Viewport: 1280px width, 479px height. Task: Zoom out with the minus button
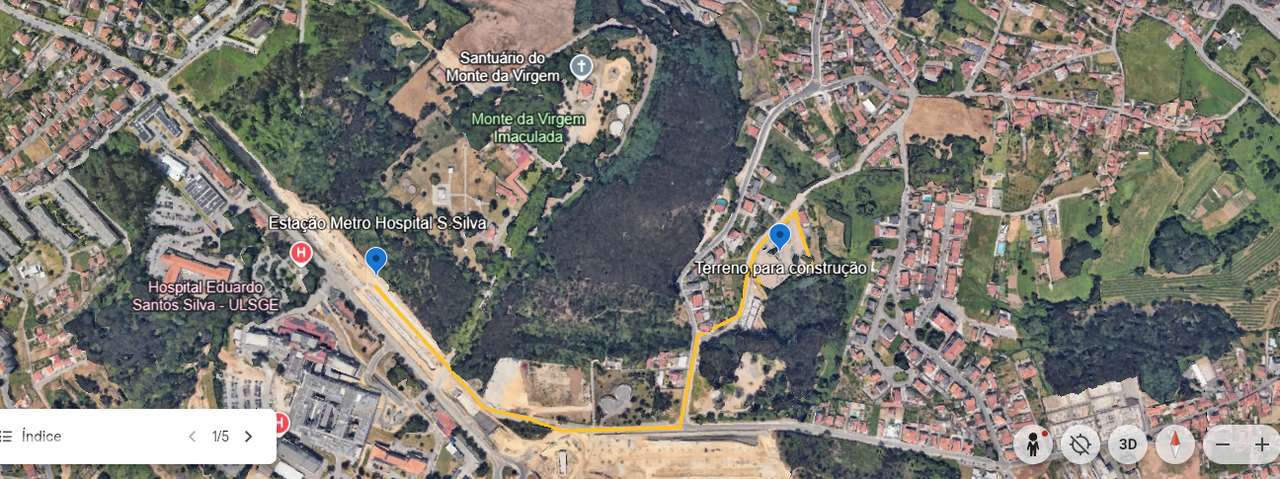pyautogui.click(x=1223, y=444)
